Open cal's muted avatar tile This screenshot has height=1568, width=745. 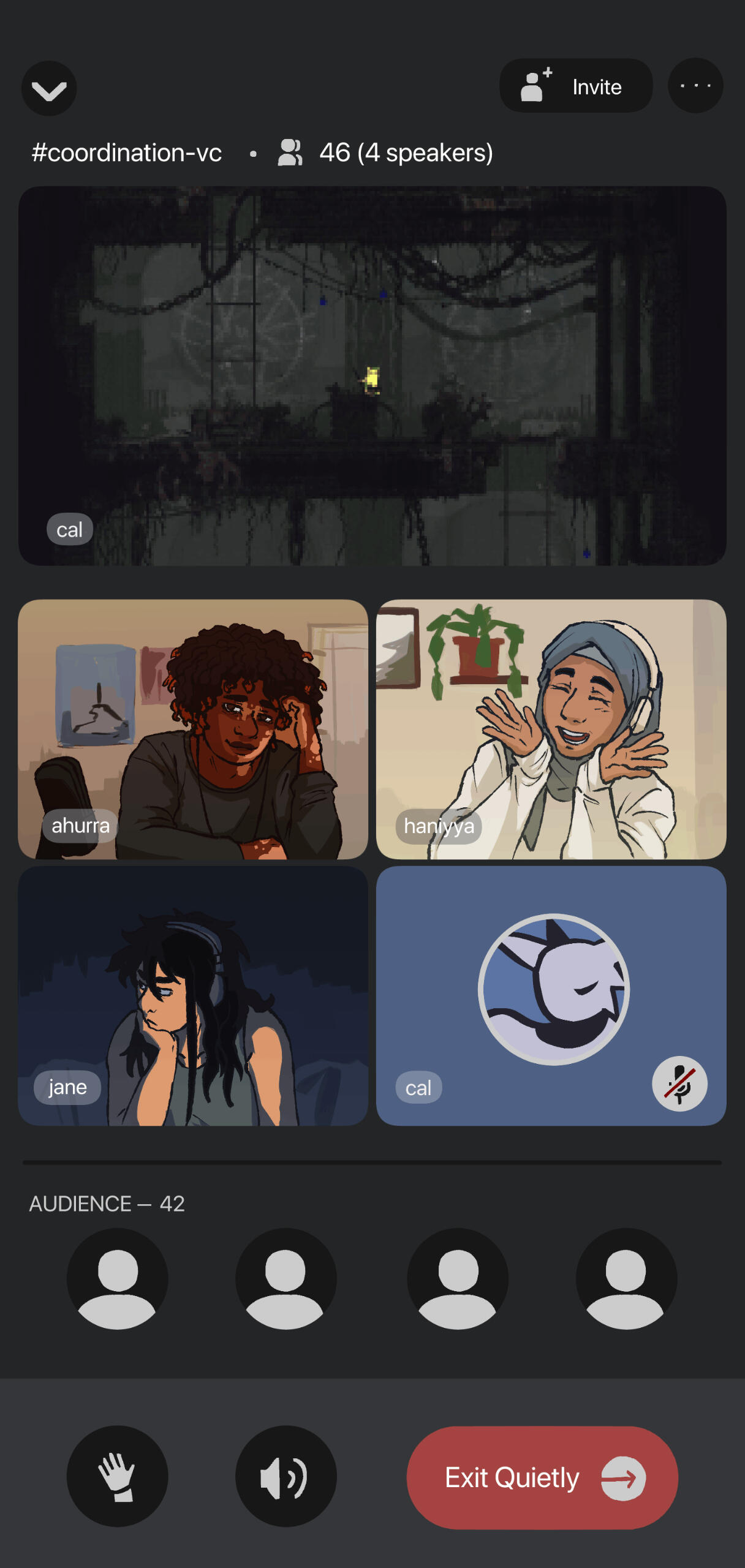(x=551, y=995)
